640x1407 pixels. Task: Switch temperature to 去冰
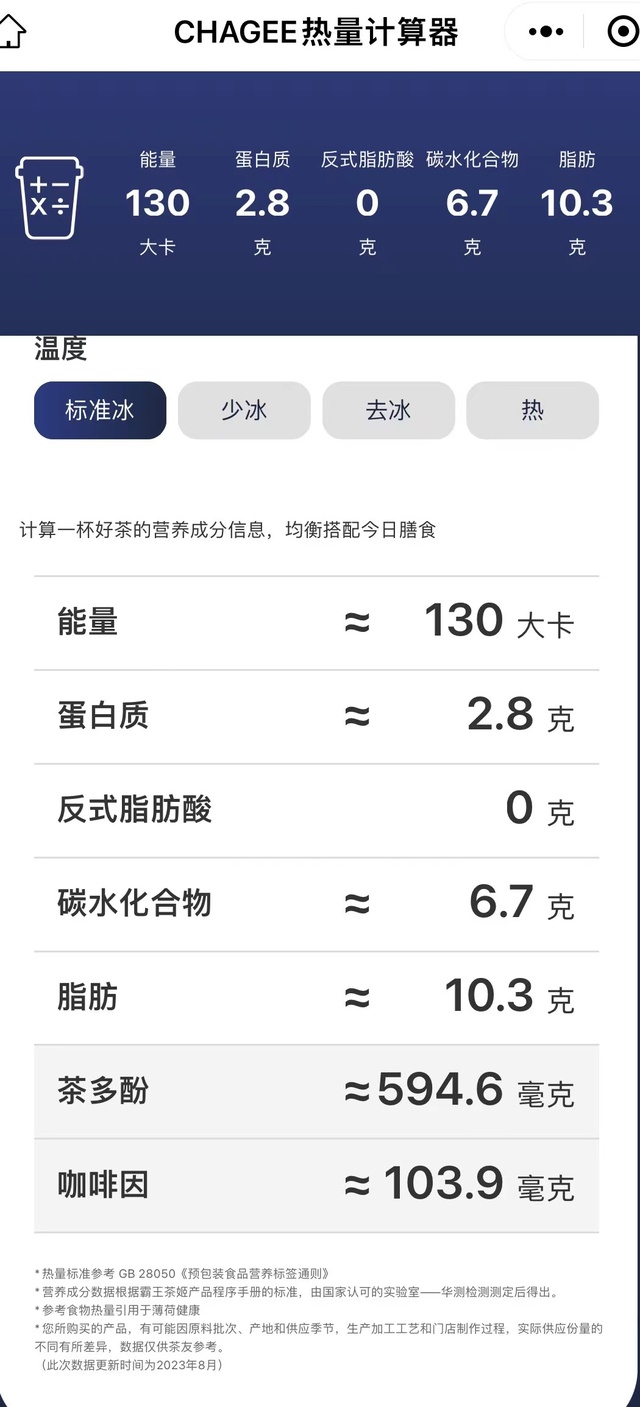coord(388,410)
